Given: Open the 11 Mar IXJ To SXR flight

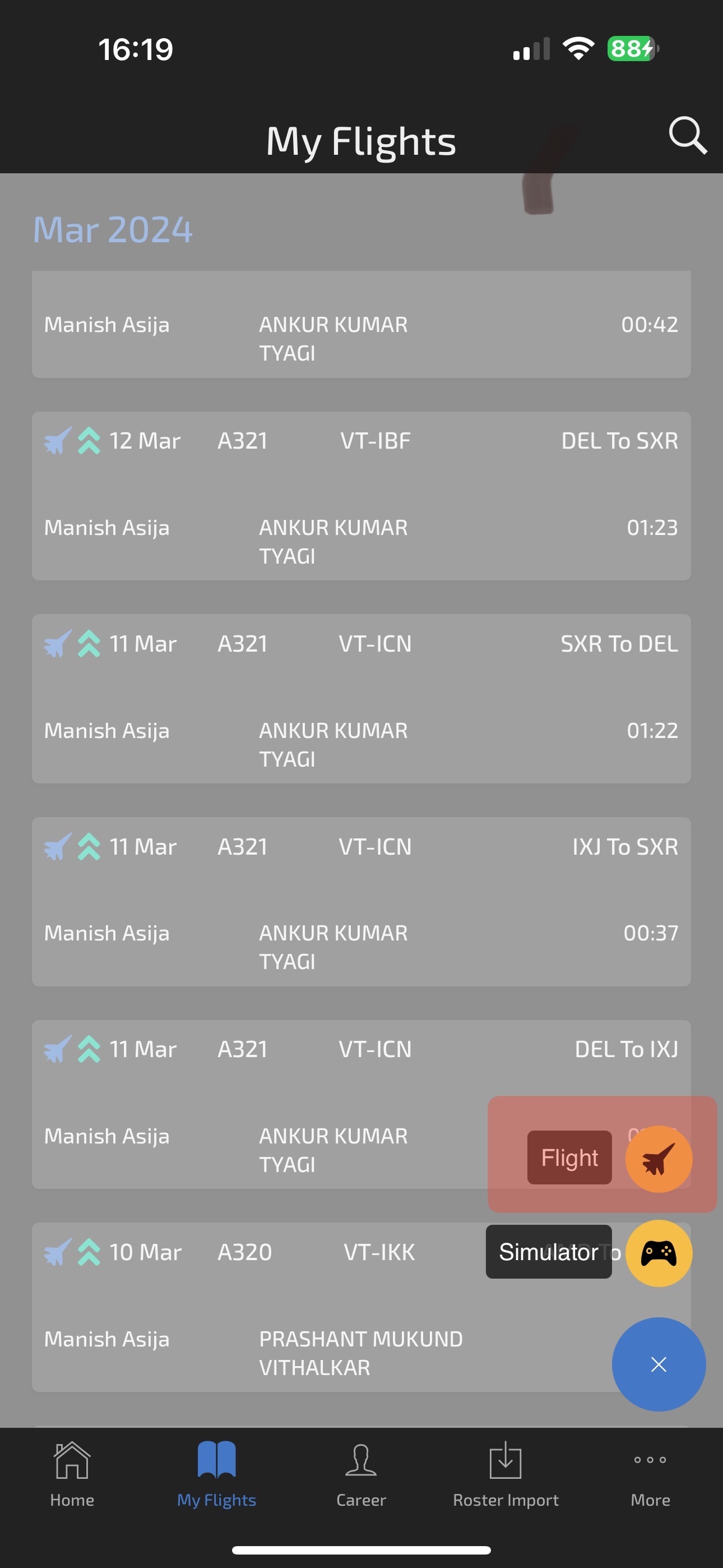Looking at the screenshot, I should [361, 901].
